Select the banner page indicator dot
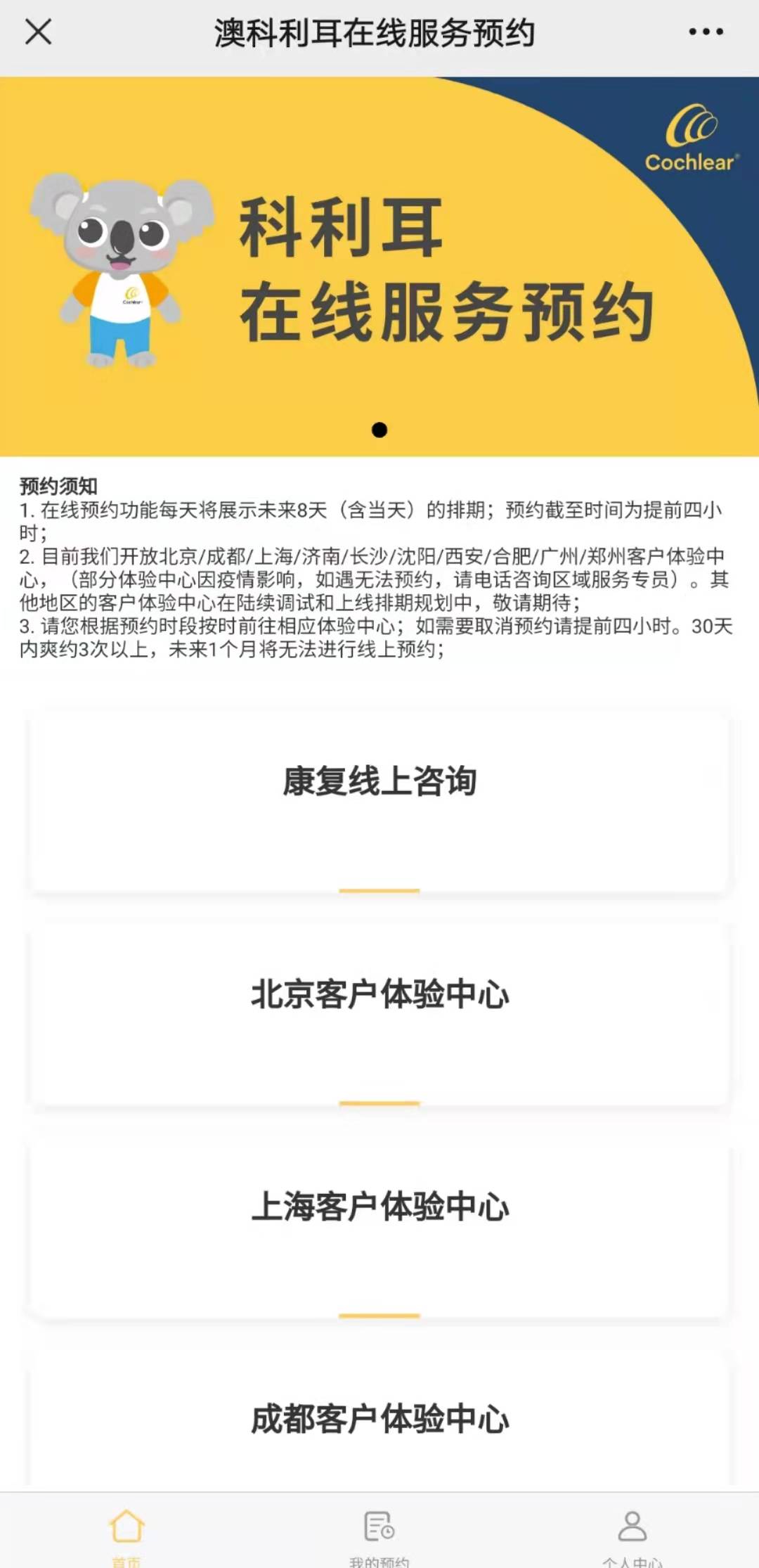This screenshot has height=1568, width=759. click(x=379, y=430)
